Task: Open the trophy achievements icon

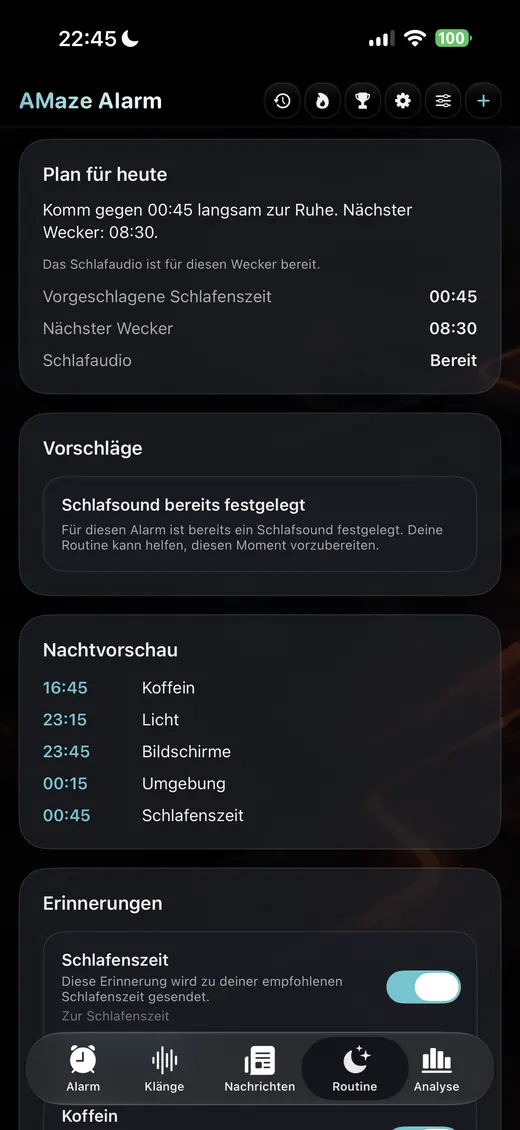Action: (362, 101)
